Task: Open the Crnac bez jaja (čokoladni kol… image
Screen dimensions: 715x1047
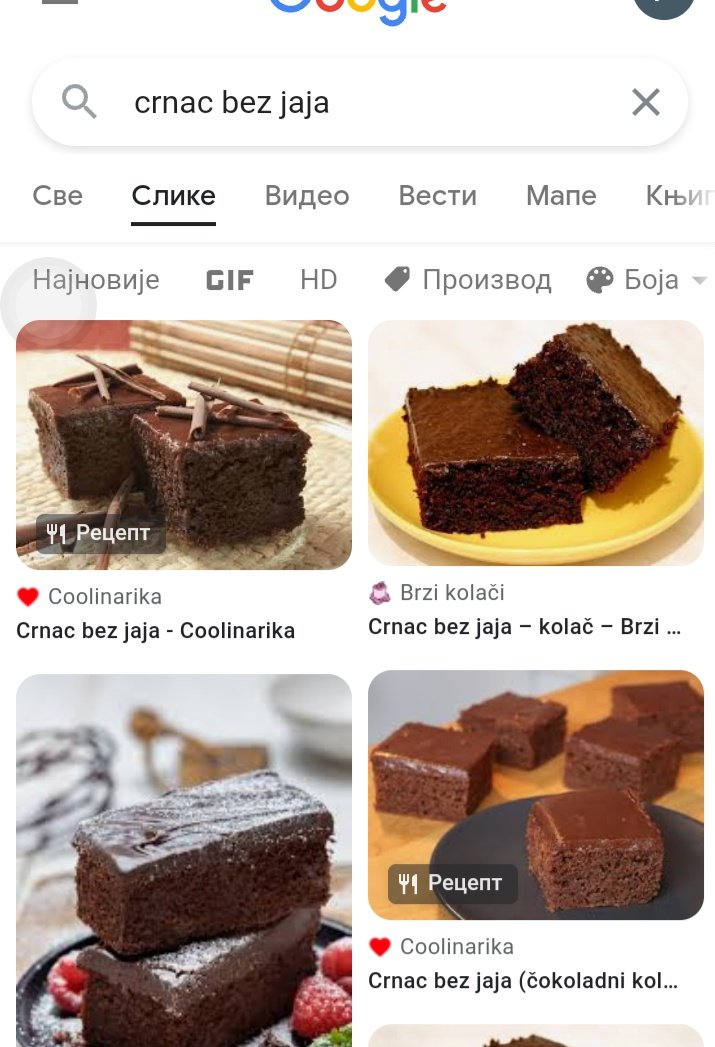Action: (536, 794)
